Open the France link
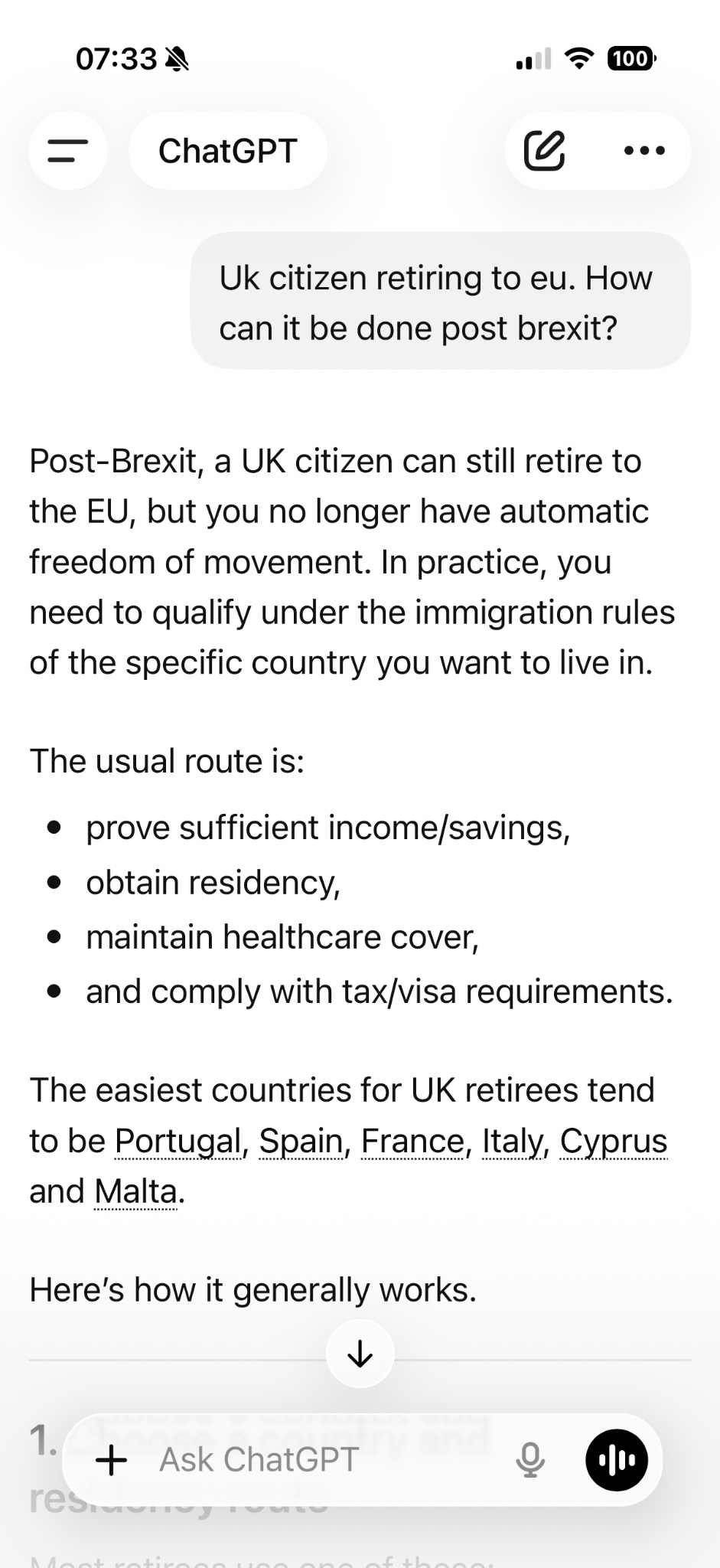 (x=412, y=1142)
